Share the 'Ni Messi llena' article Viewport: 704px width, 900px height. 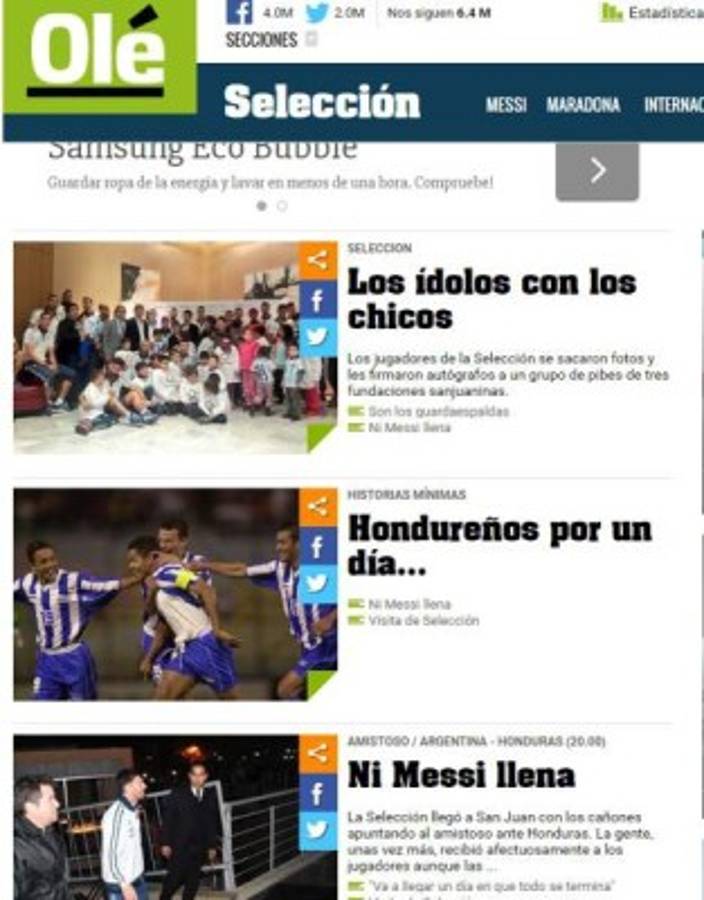tap(317, 755)
